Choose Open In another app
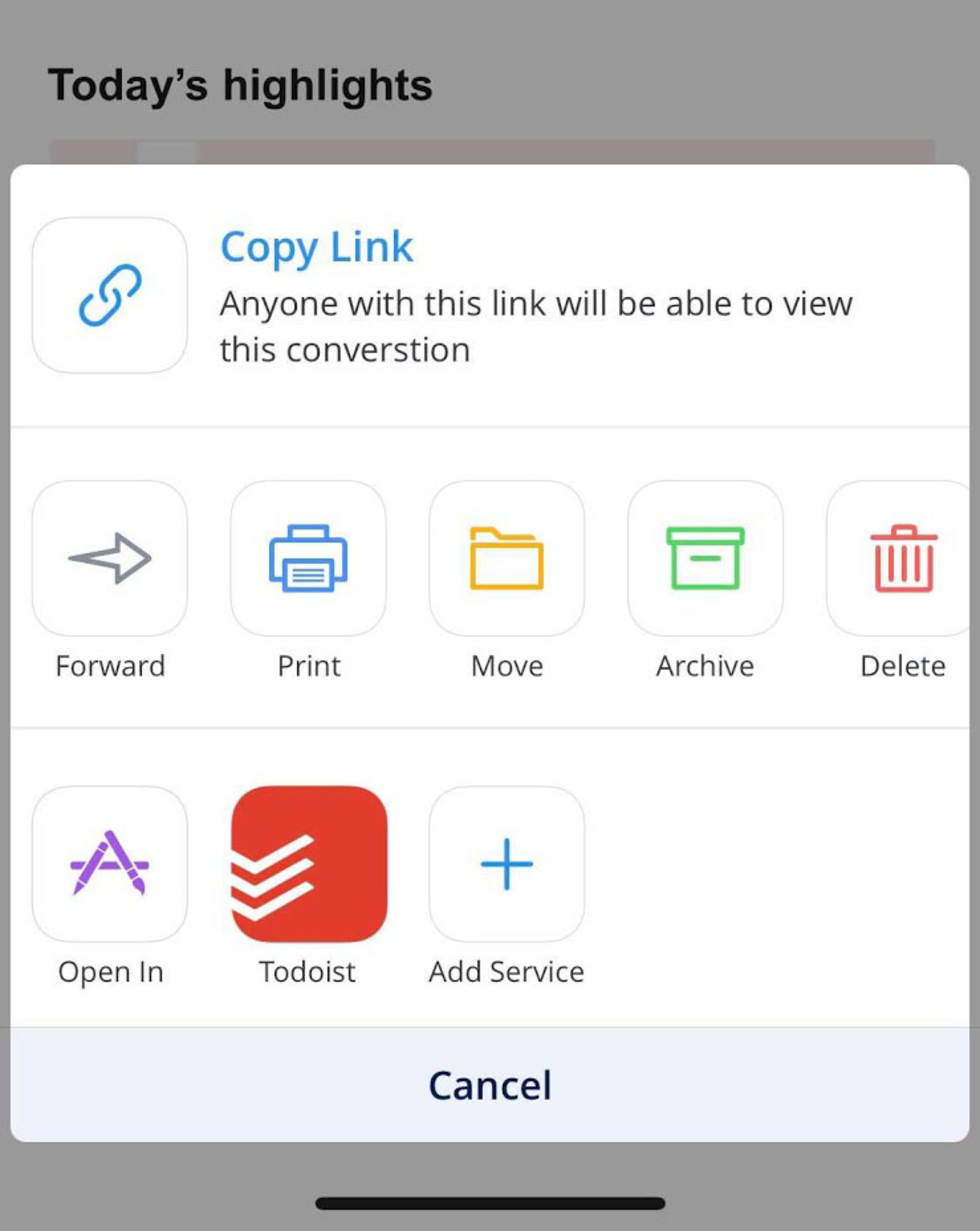This screenshot has width=980, height=1231. (x=109, y=864)
